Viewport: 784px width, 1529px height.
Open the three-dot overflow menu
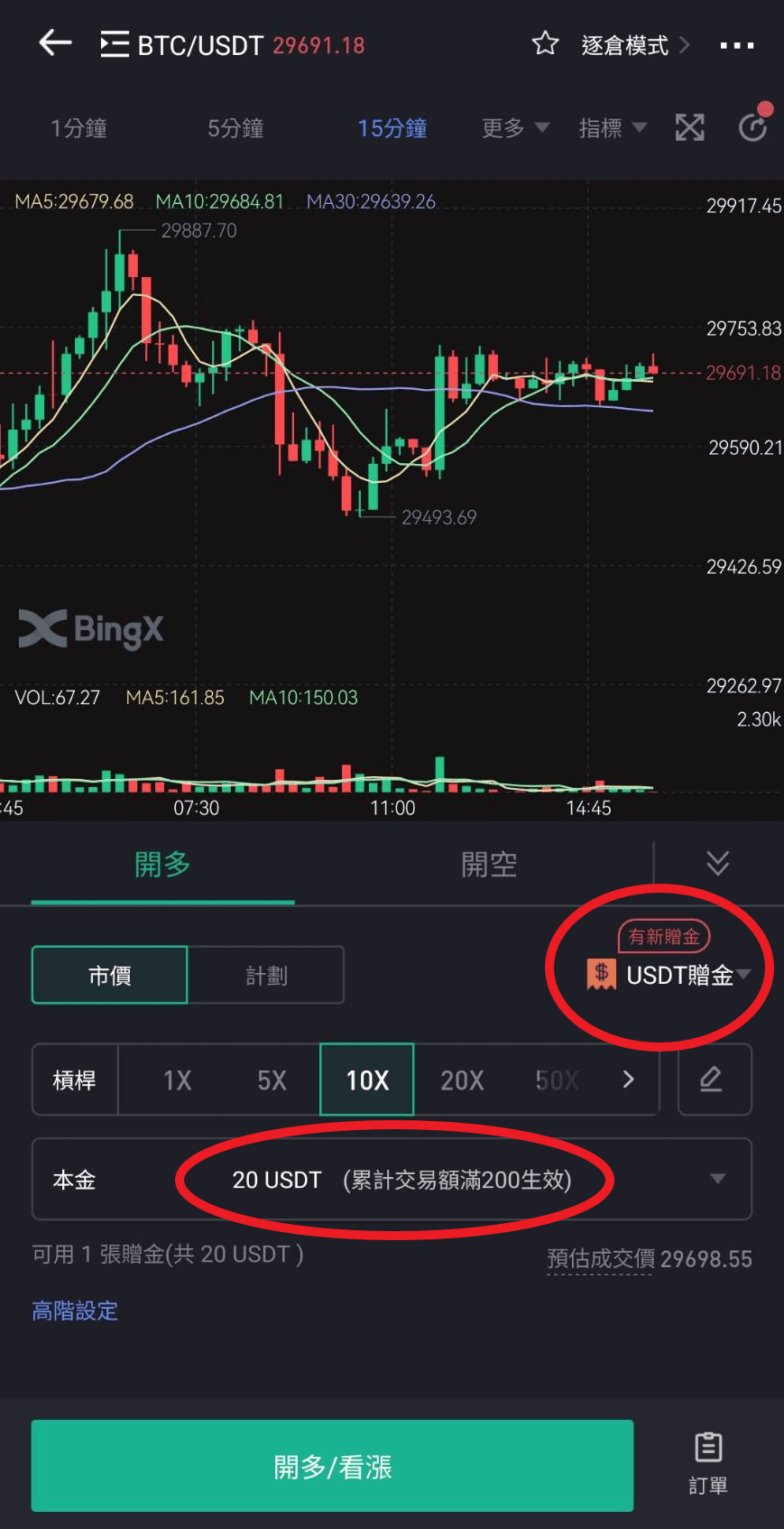coord(736,45)
